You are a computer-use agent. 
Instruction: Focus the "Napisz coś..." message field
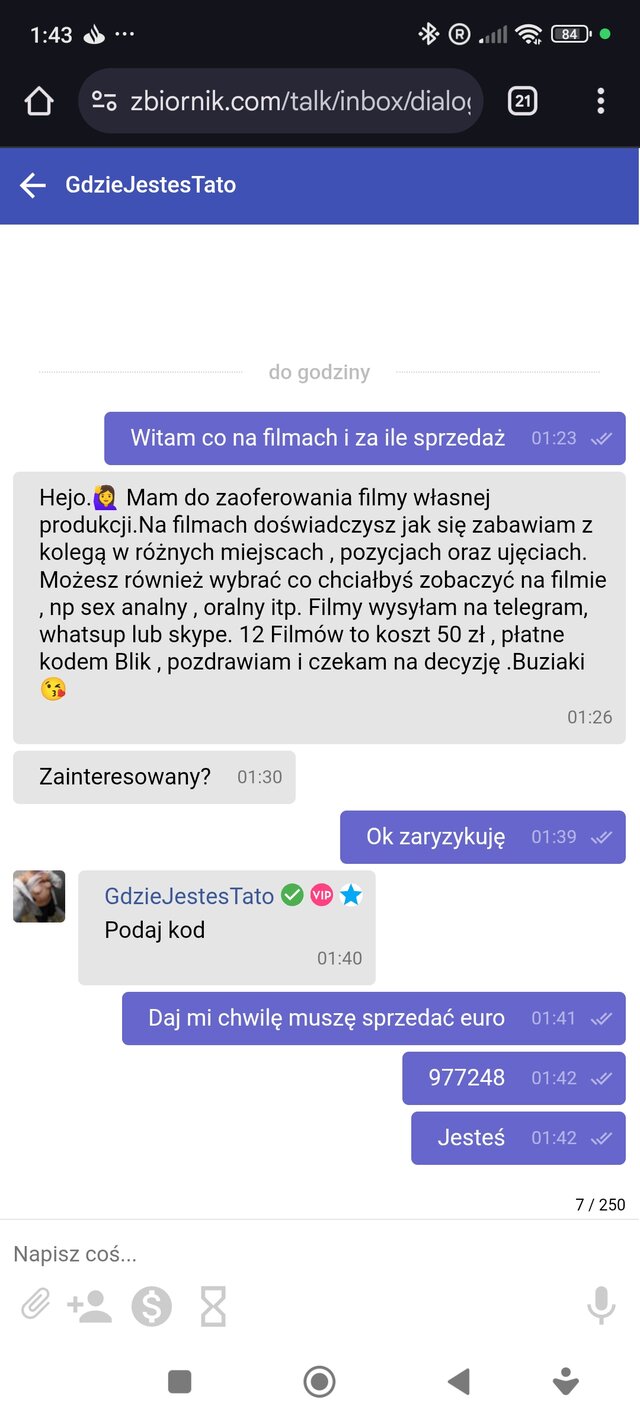point(300,1254)
